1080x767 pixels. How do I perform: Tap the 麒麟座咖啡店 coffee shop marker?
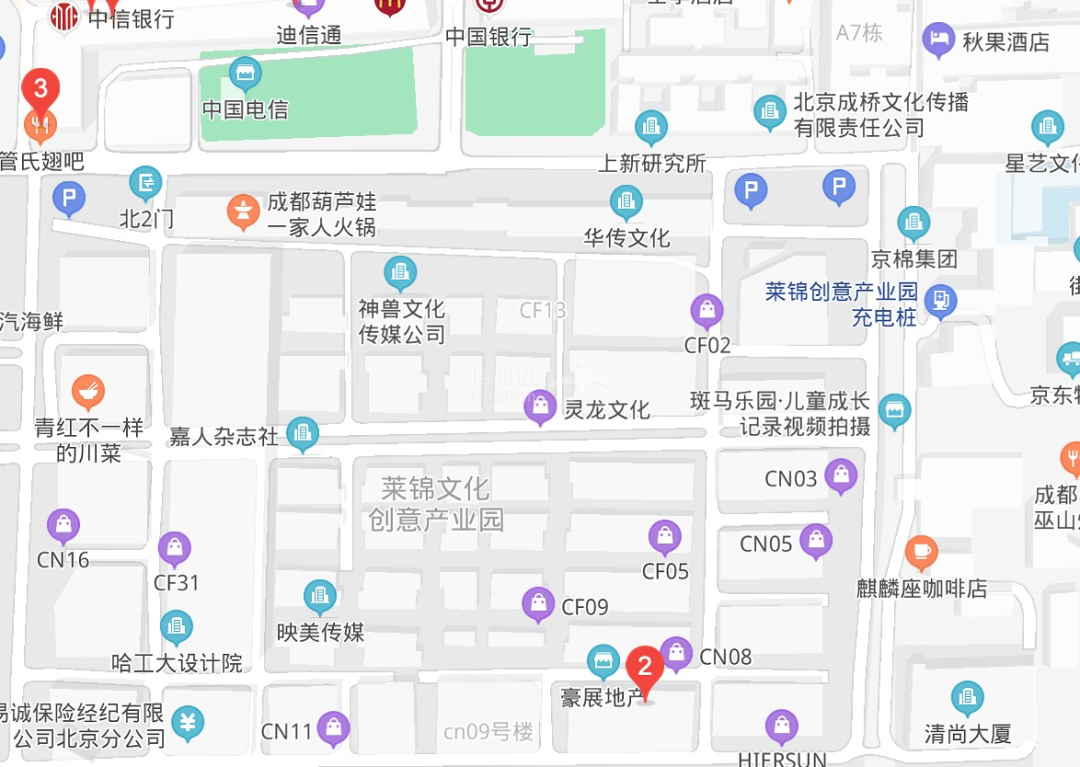point(921,553)
